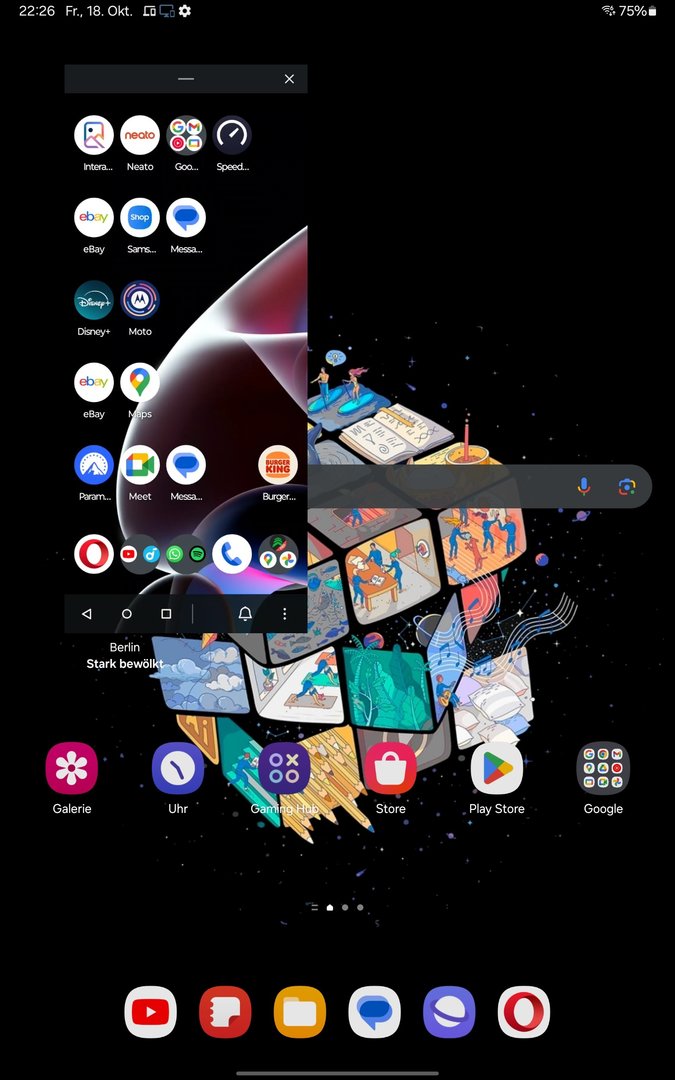Close the floating phone window
The width and height of the screenshot is (675, 1080).
point(289,79)
